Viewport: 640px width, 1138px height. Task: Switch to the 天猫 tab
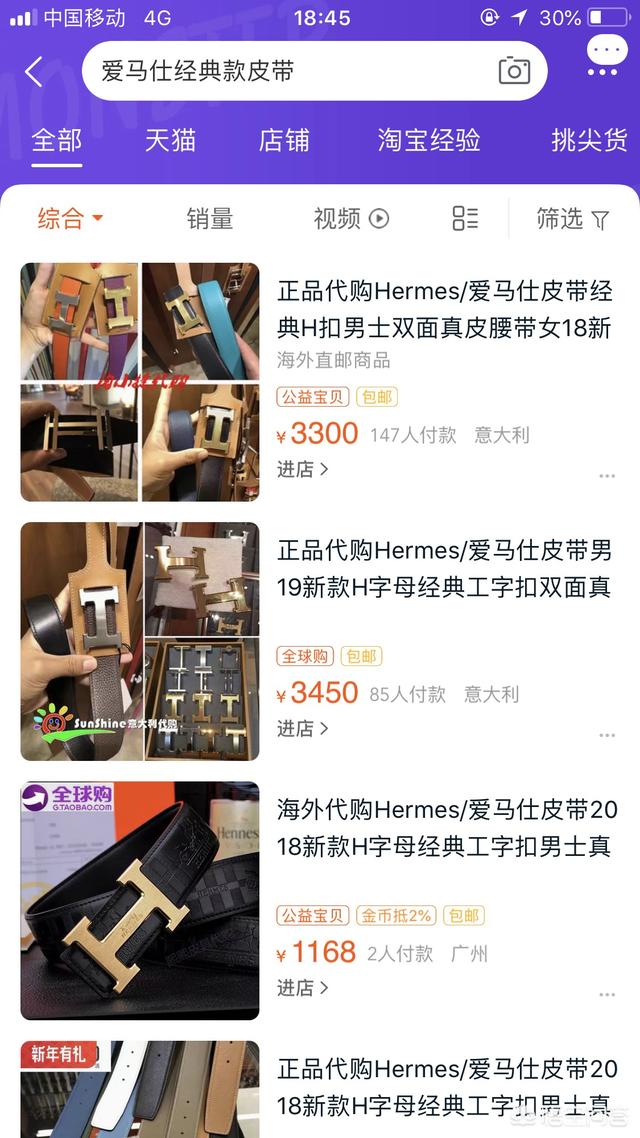pos(170,140)
